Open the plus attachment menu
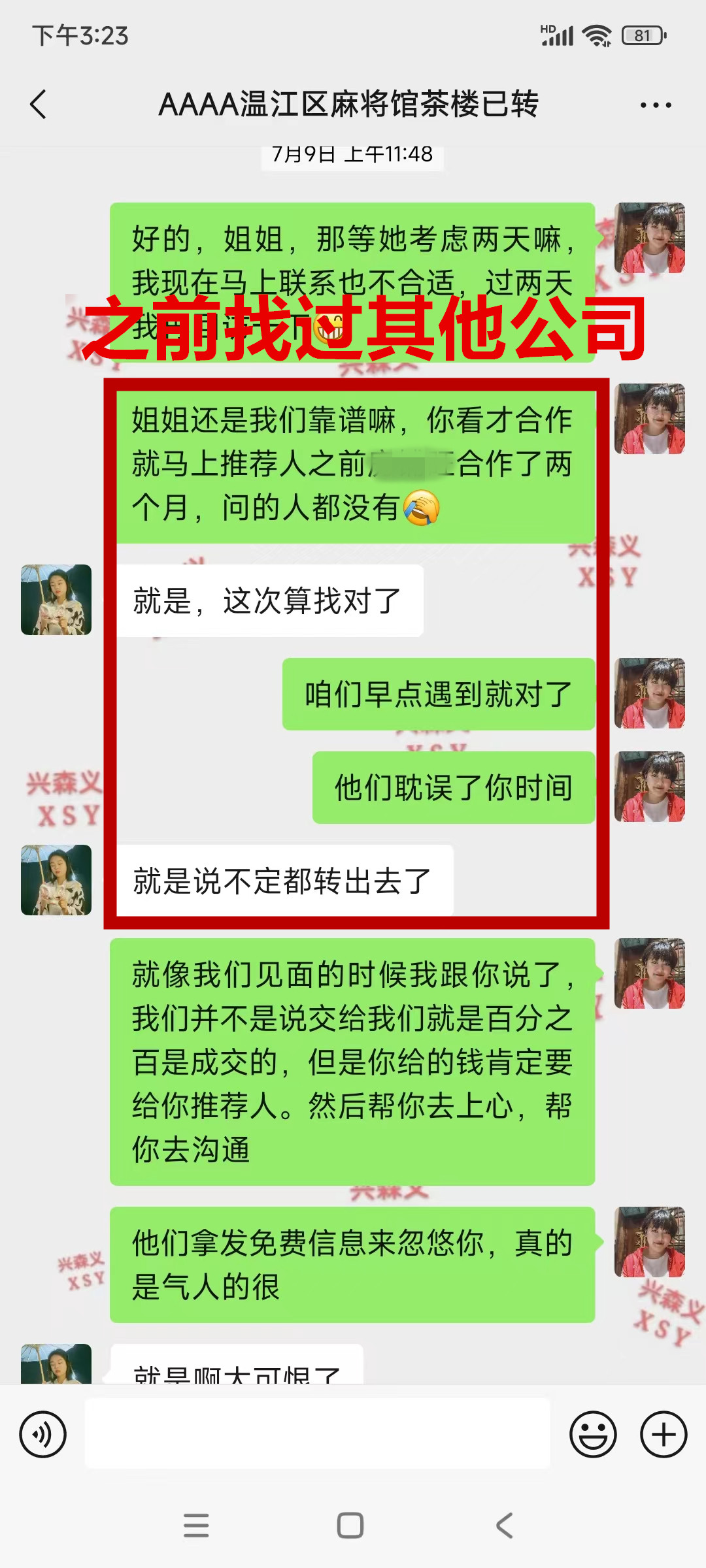Screen dimensions: 706x1568 tap(663, 1435)
